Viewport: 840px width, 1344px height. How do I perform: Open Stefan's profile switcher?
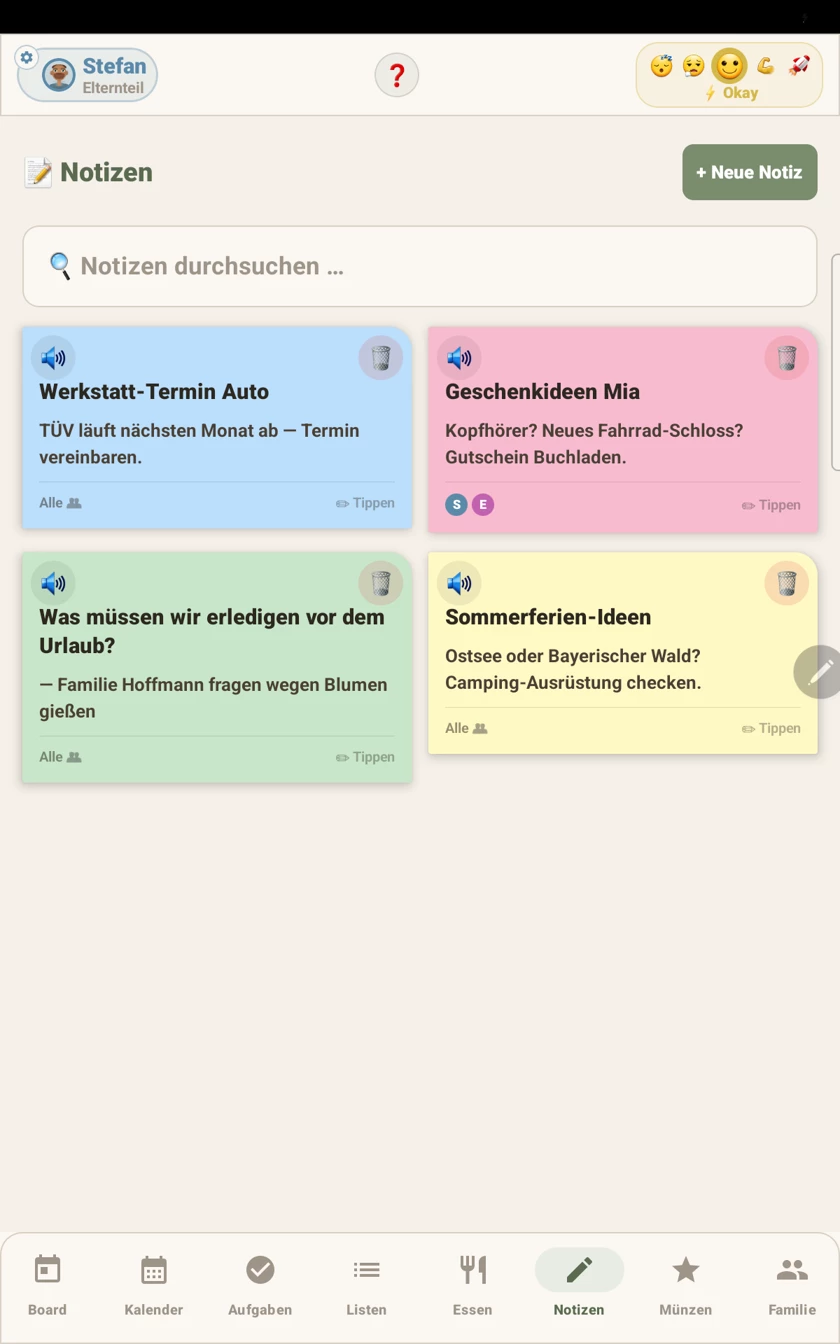coord(88,76)
